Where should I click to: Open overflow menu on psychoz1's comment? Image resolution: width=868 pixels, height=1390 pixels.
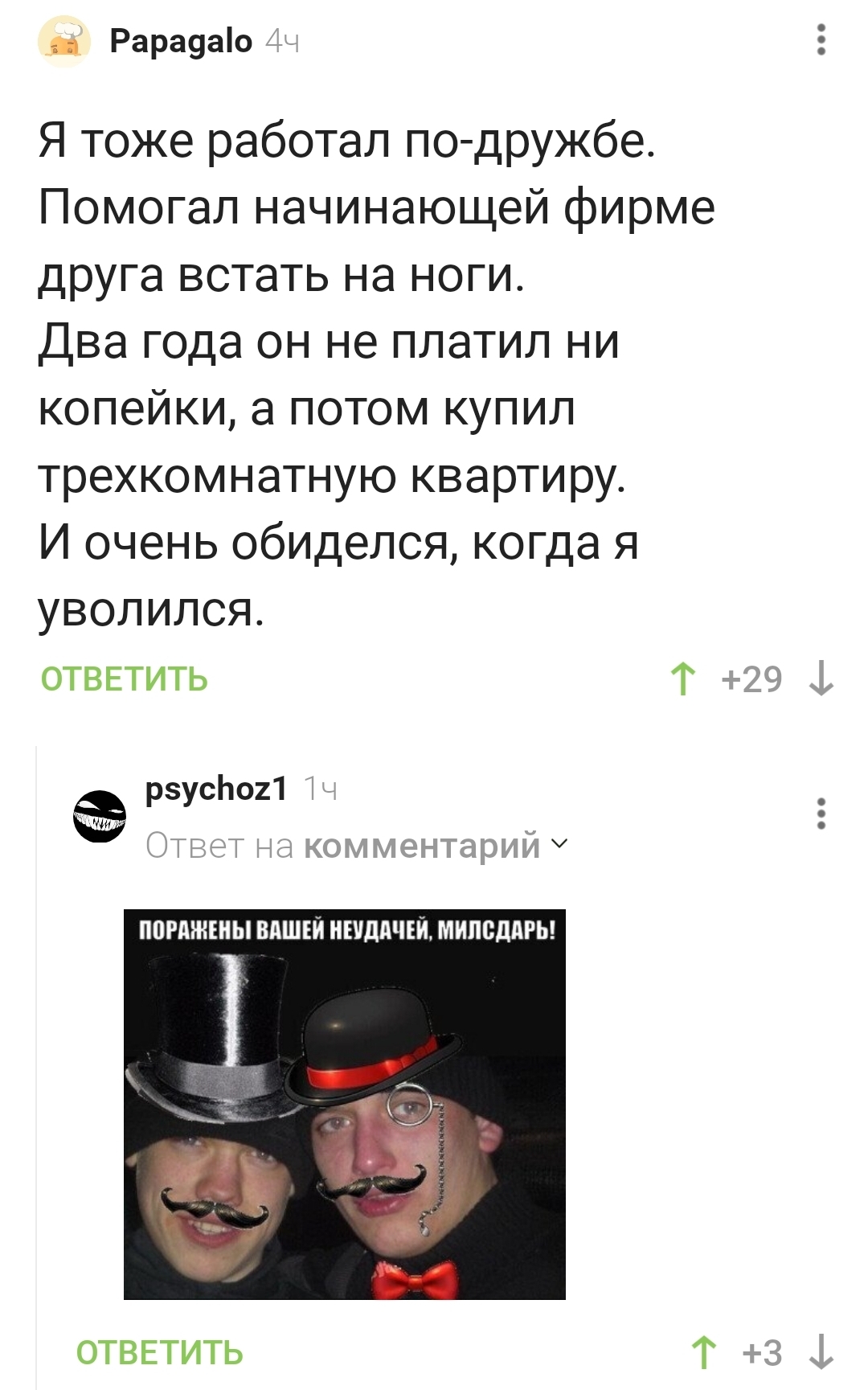click(x=821, y=814)
